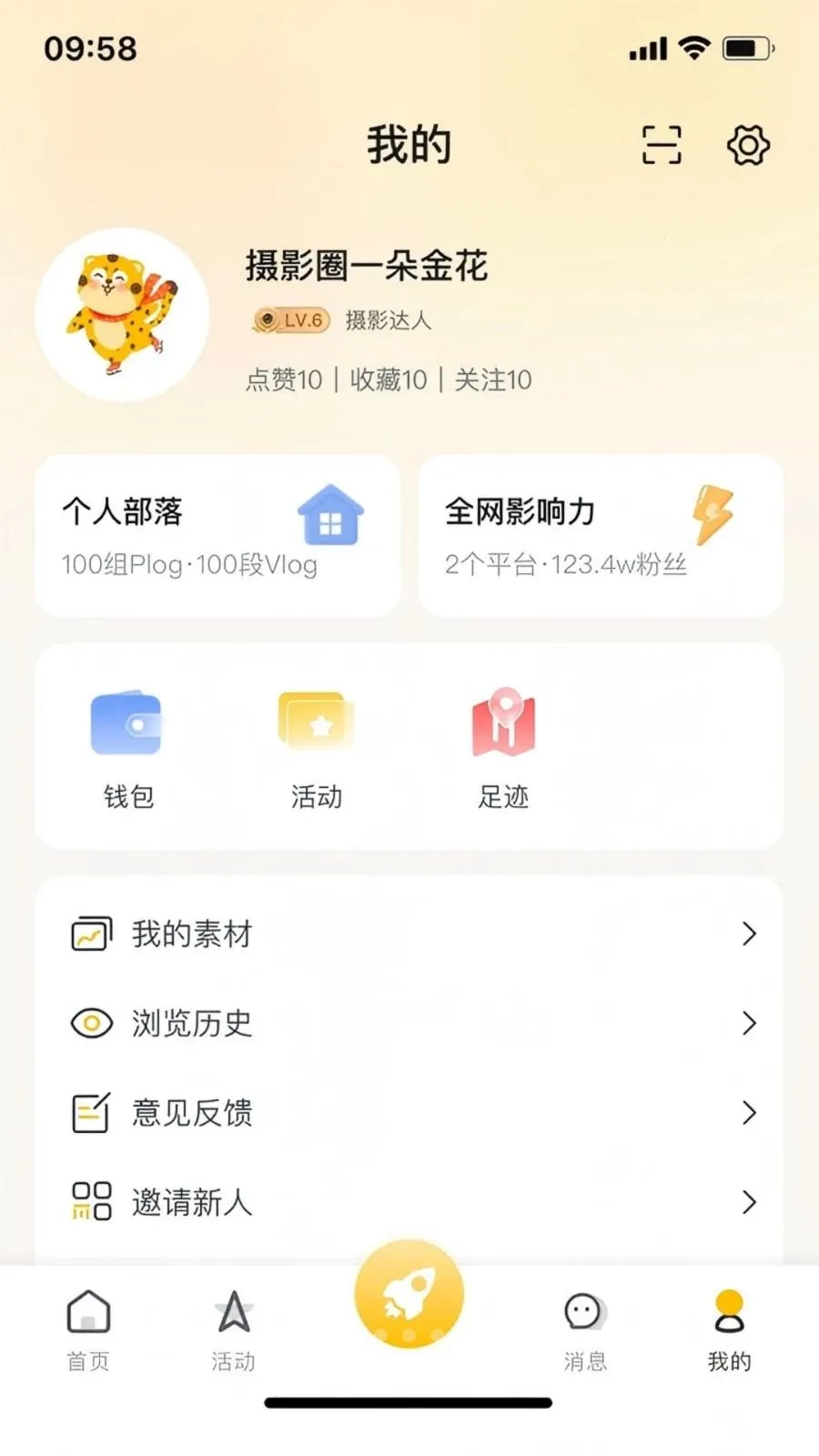Select the 我的 bottom tab

(x=730, y=1330)
